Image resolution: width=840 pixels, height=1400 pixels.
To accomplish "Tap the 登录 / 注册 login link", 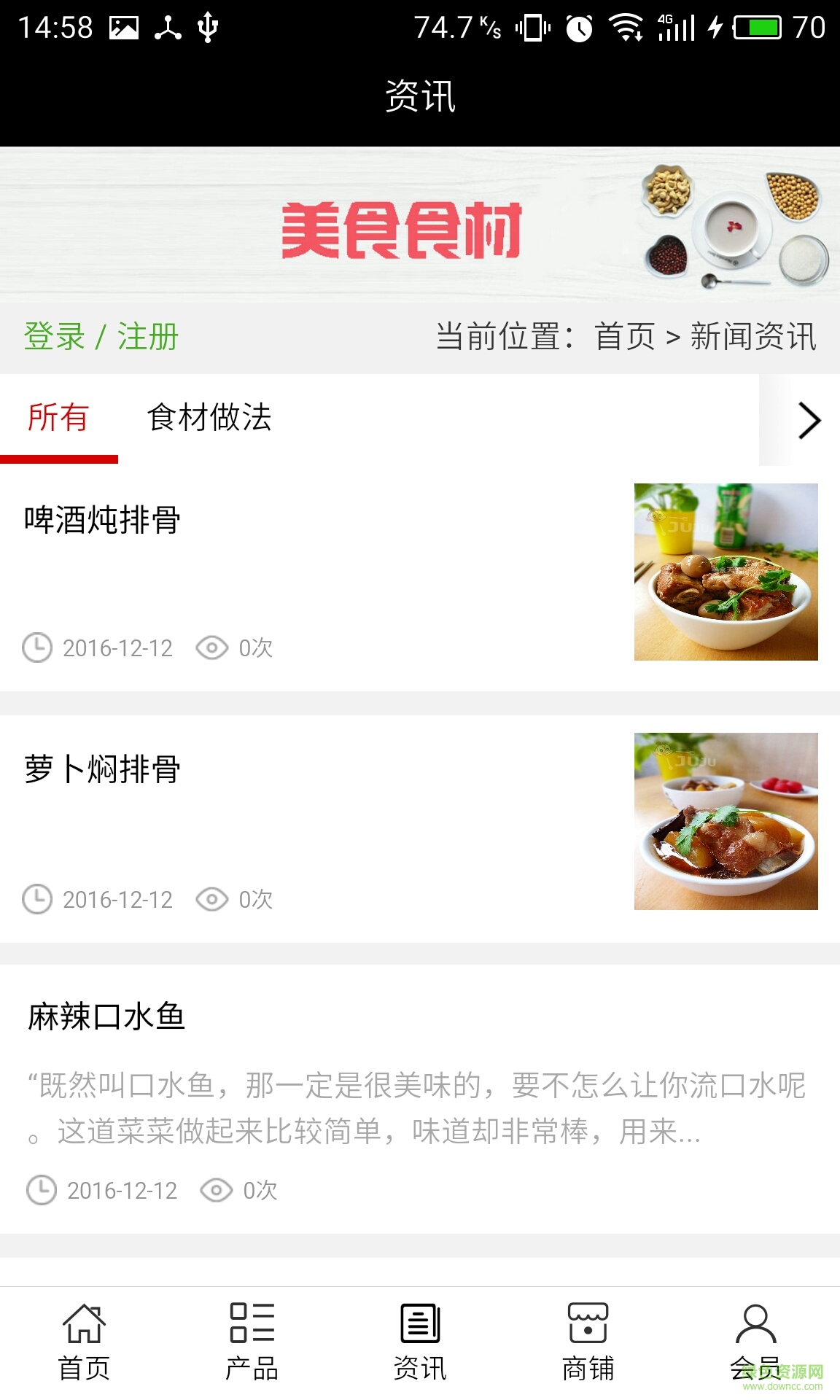I will [x=101, y=337].
